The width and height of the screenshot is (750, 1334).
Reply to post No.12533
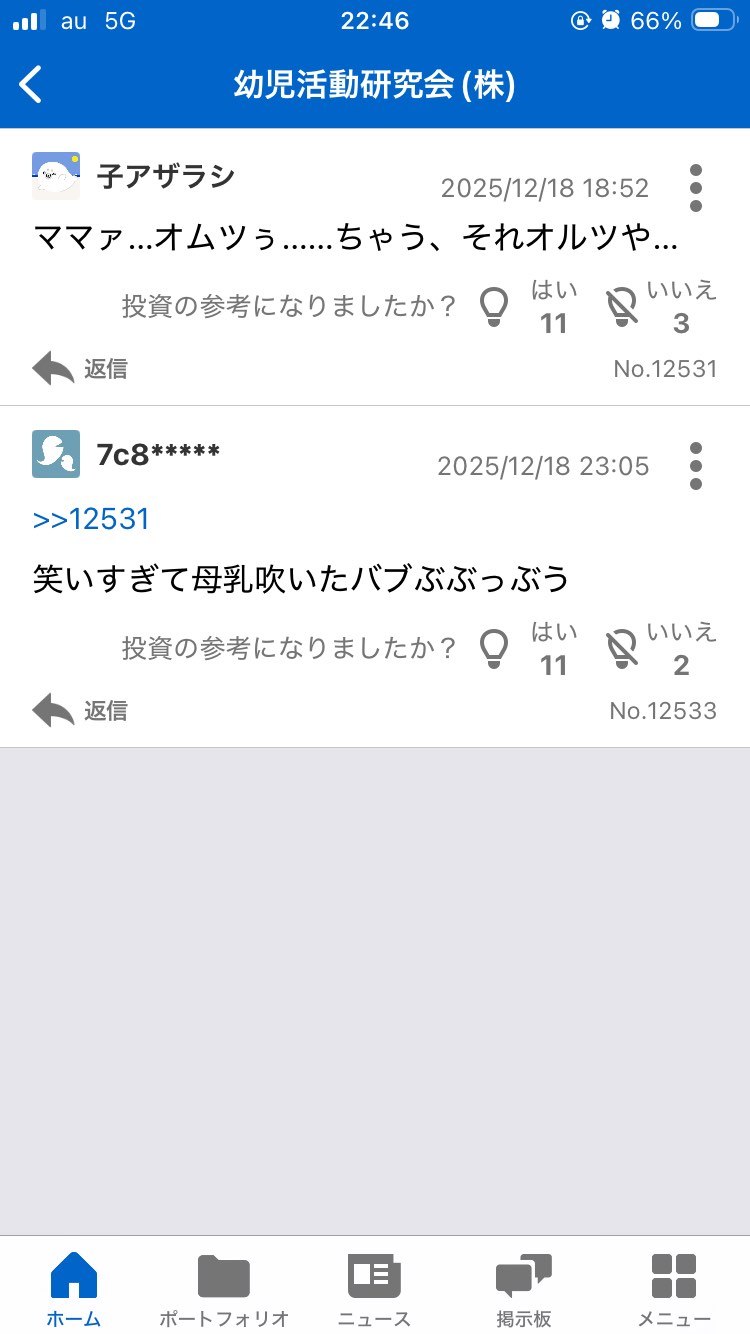(x=80, y=711)
